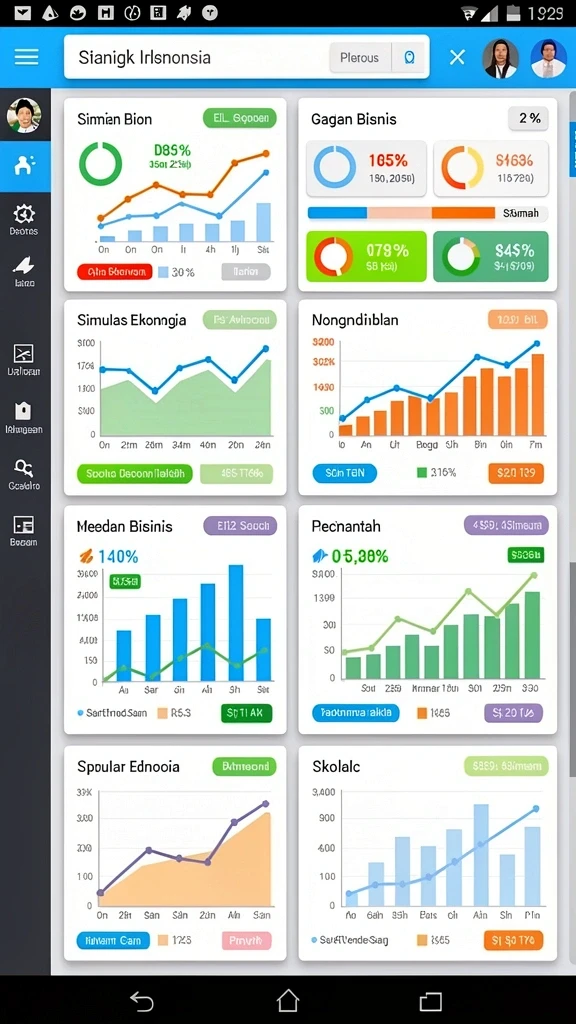Go to the Android home screen
This screenshot has width=576, height=1024.
coord(288,1000)
